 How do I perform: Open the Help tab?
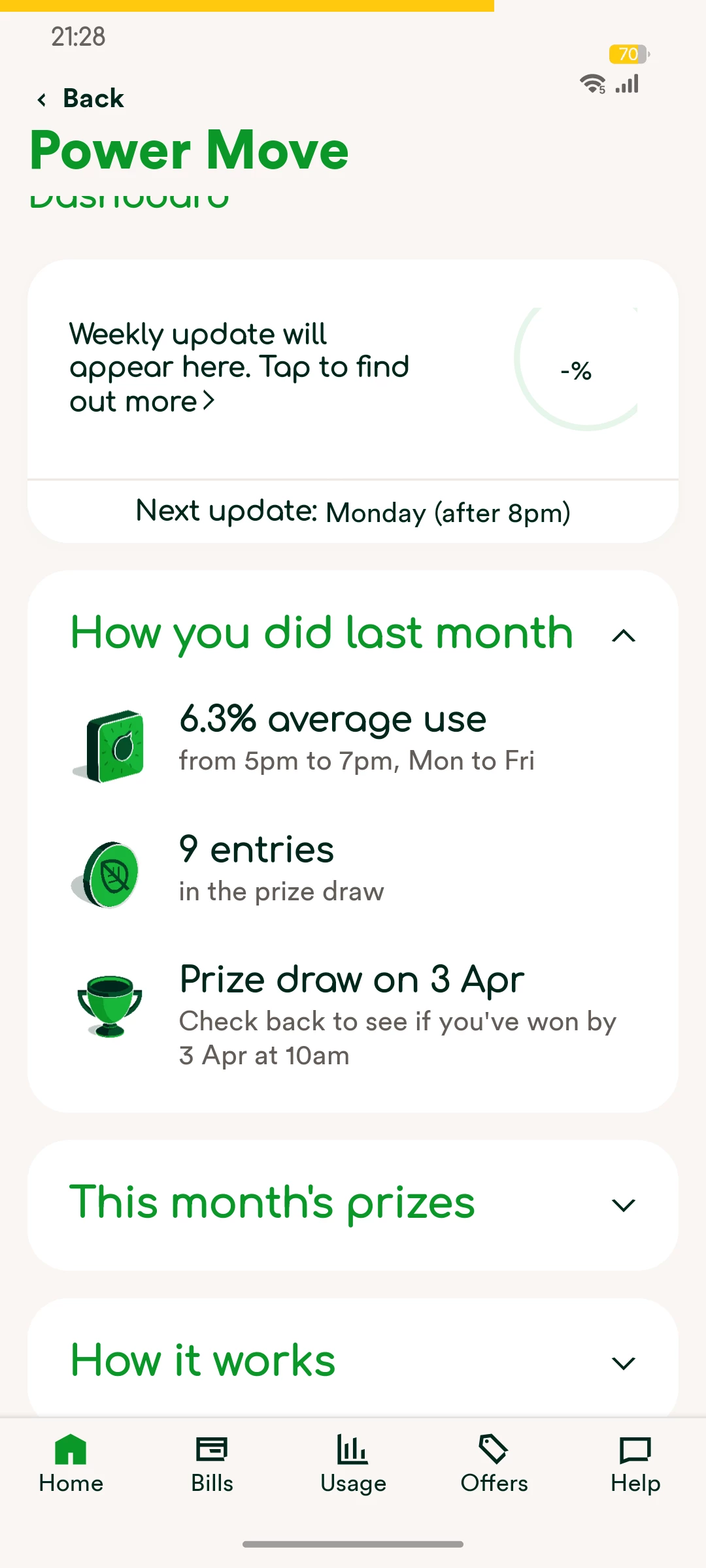635,1463
